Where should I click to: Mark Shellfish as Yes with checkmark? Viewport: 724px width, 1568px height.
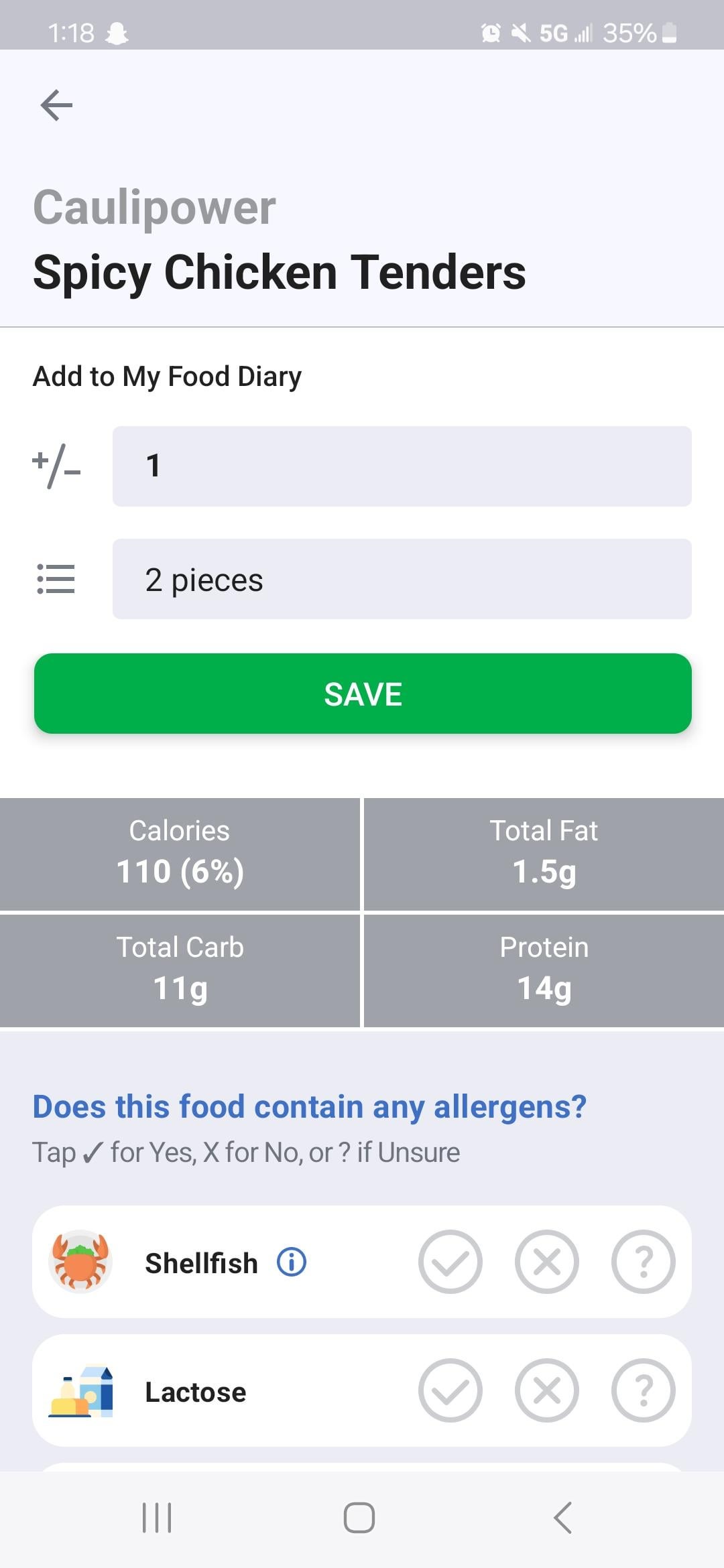point(450,1262)
